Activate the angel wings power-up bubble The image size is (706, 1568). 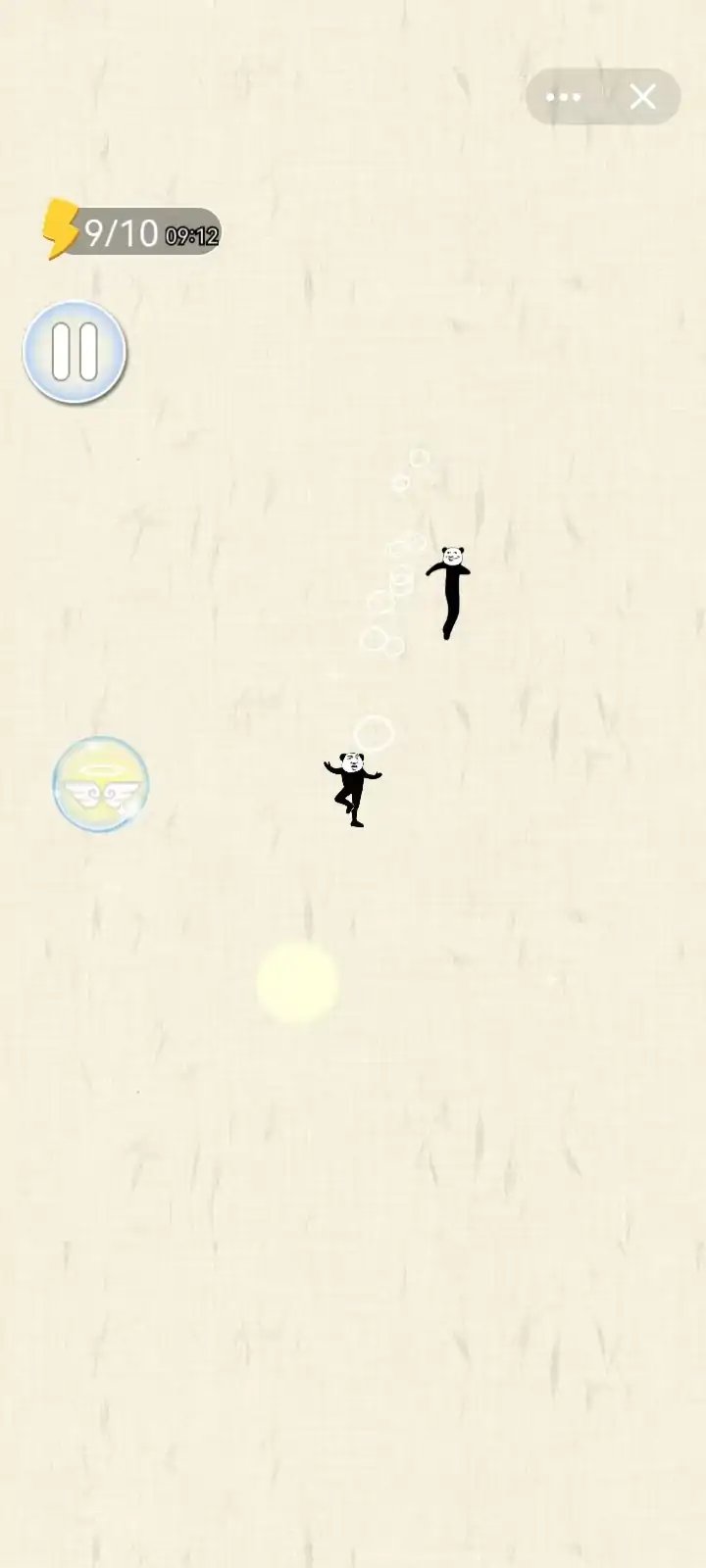point(100,785)
